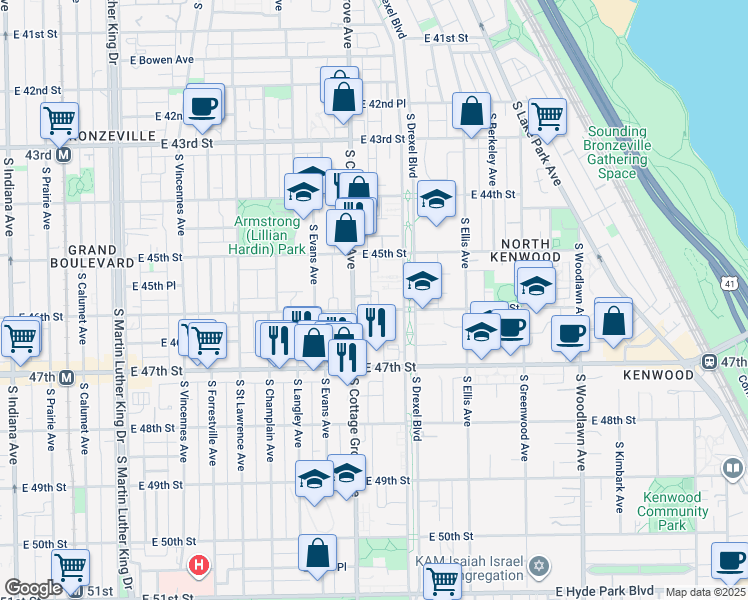Open the grocery cart marker on S Lake Park Ave
Screen dimensions: 748x600
point(547,116)
